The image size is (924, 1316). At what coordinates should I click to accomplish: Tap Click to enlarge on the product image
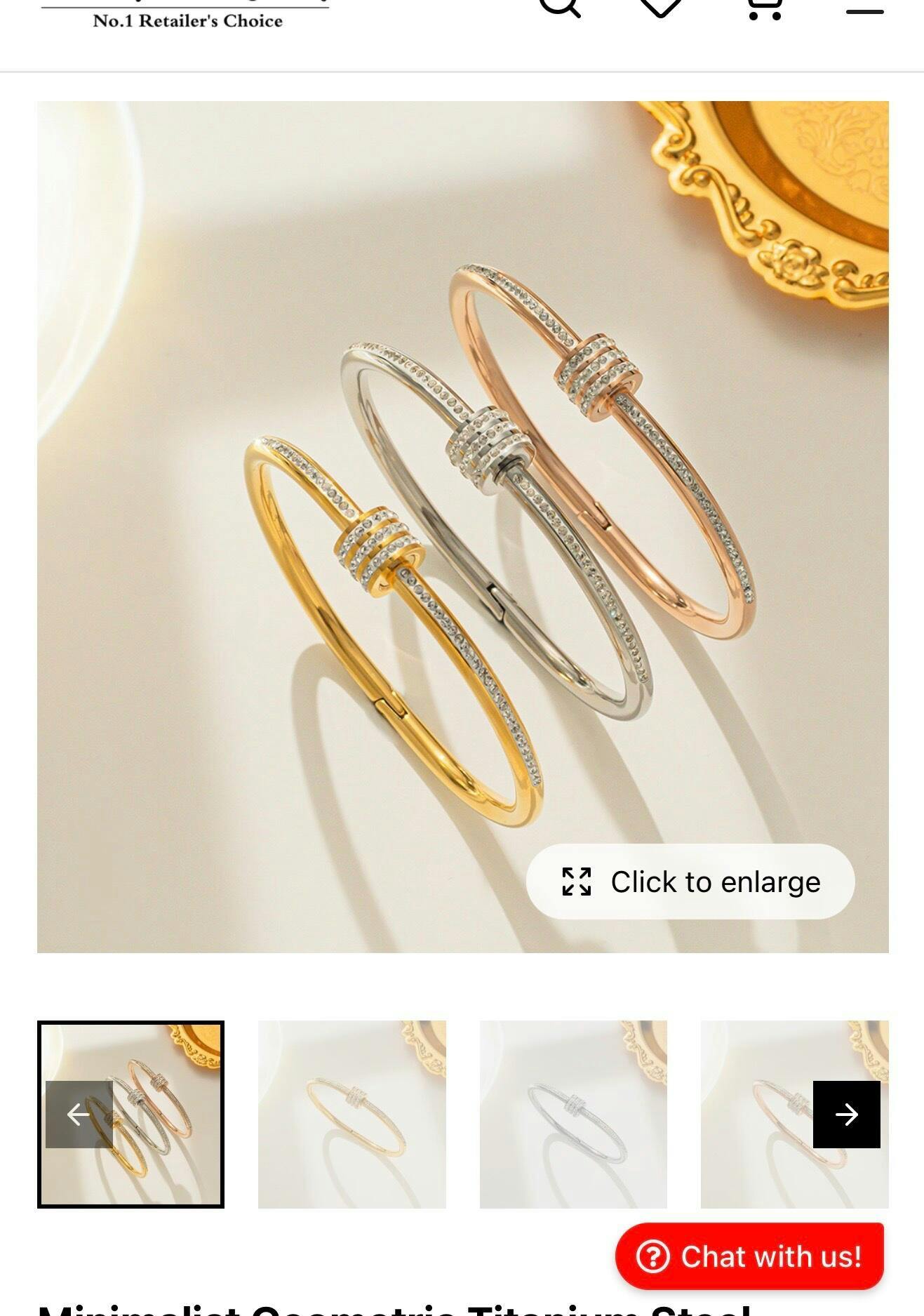pos(690,882)
